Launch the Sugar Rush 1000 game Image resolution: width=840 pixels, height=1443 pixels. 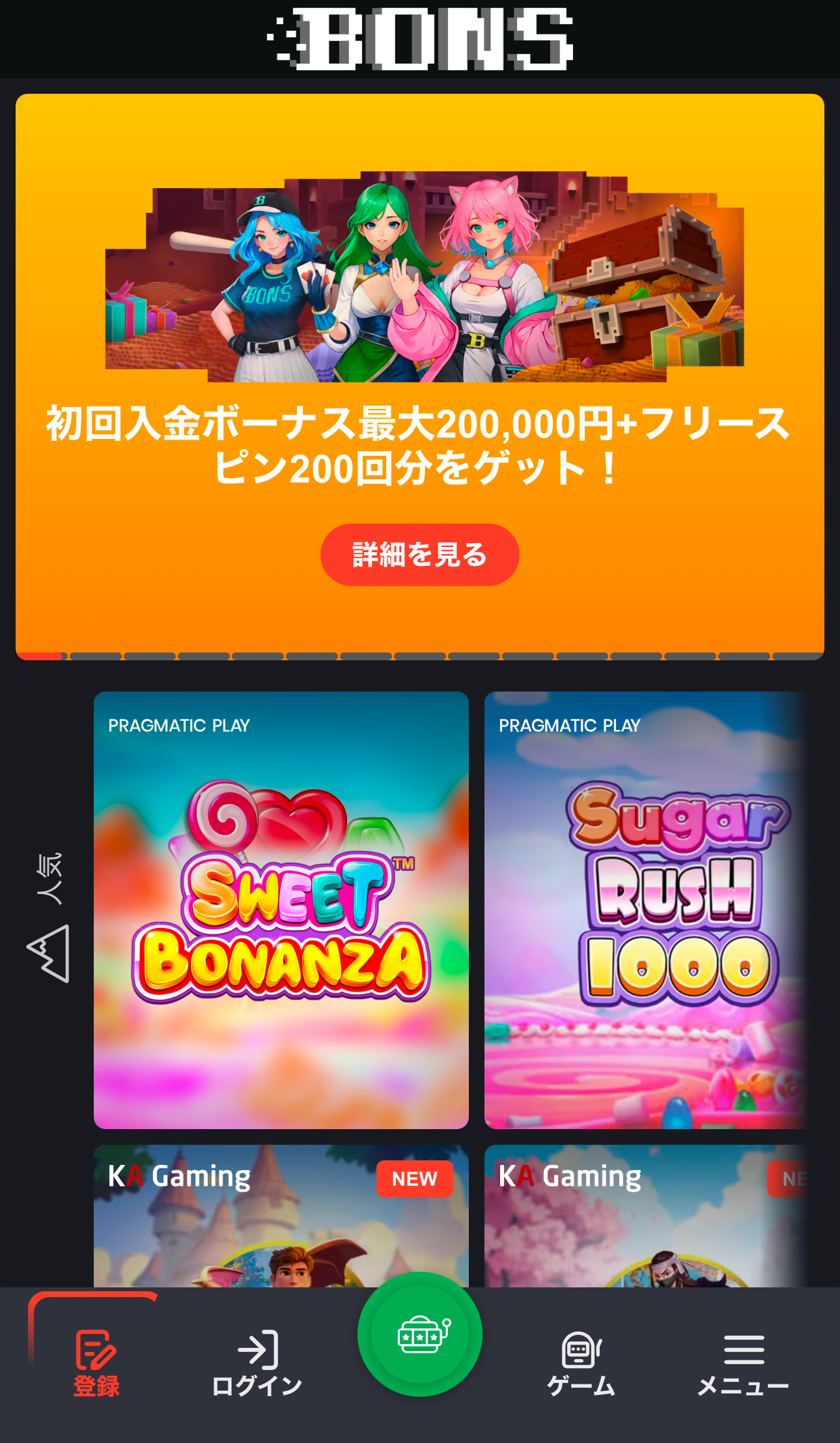(x=646, y=910)
